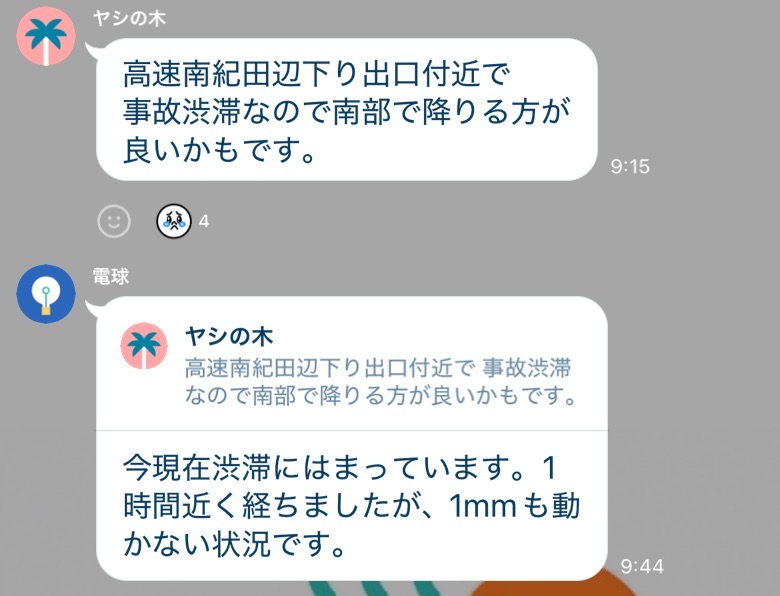Add a reaction with the smiley icon
780x596 pixels.
point(114,220)
